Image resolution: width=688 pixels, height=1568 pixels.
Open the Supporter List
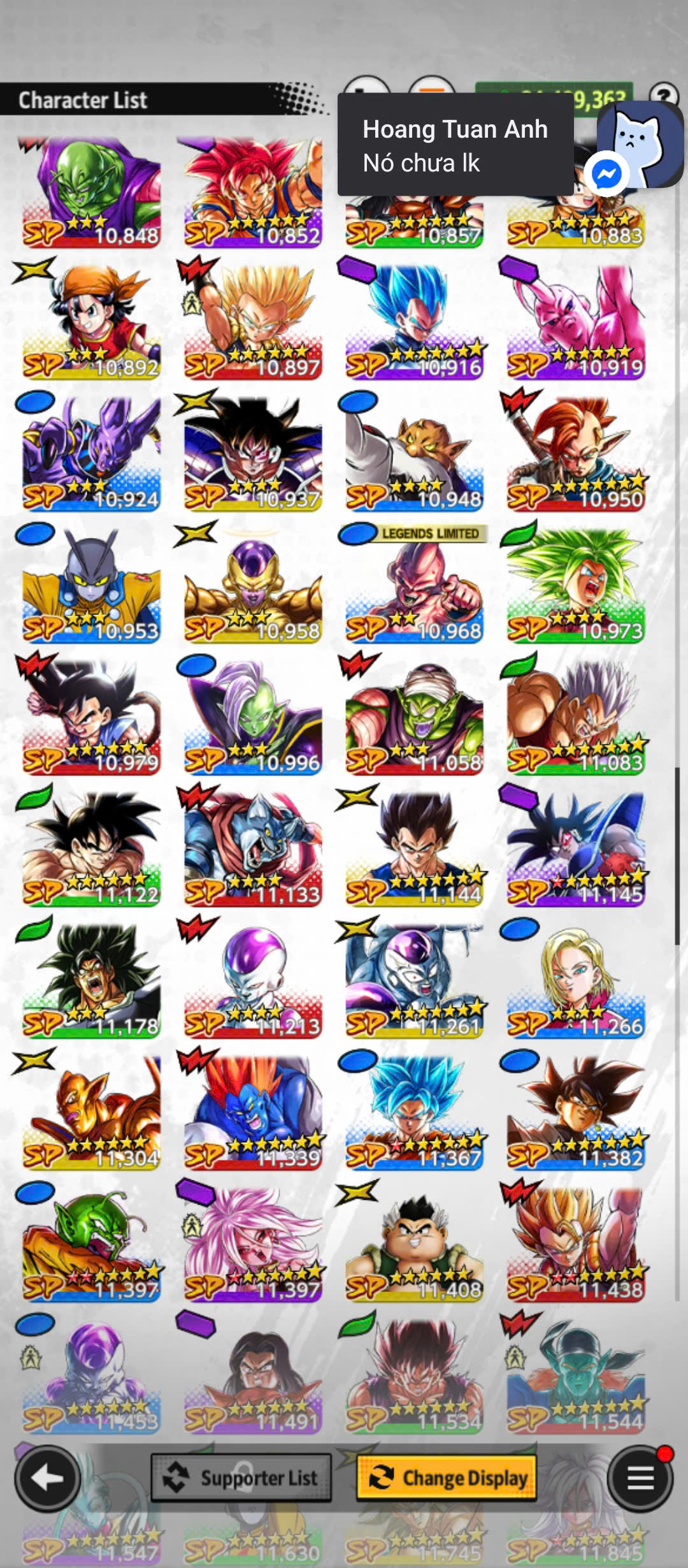(241, 1477)
